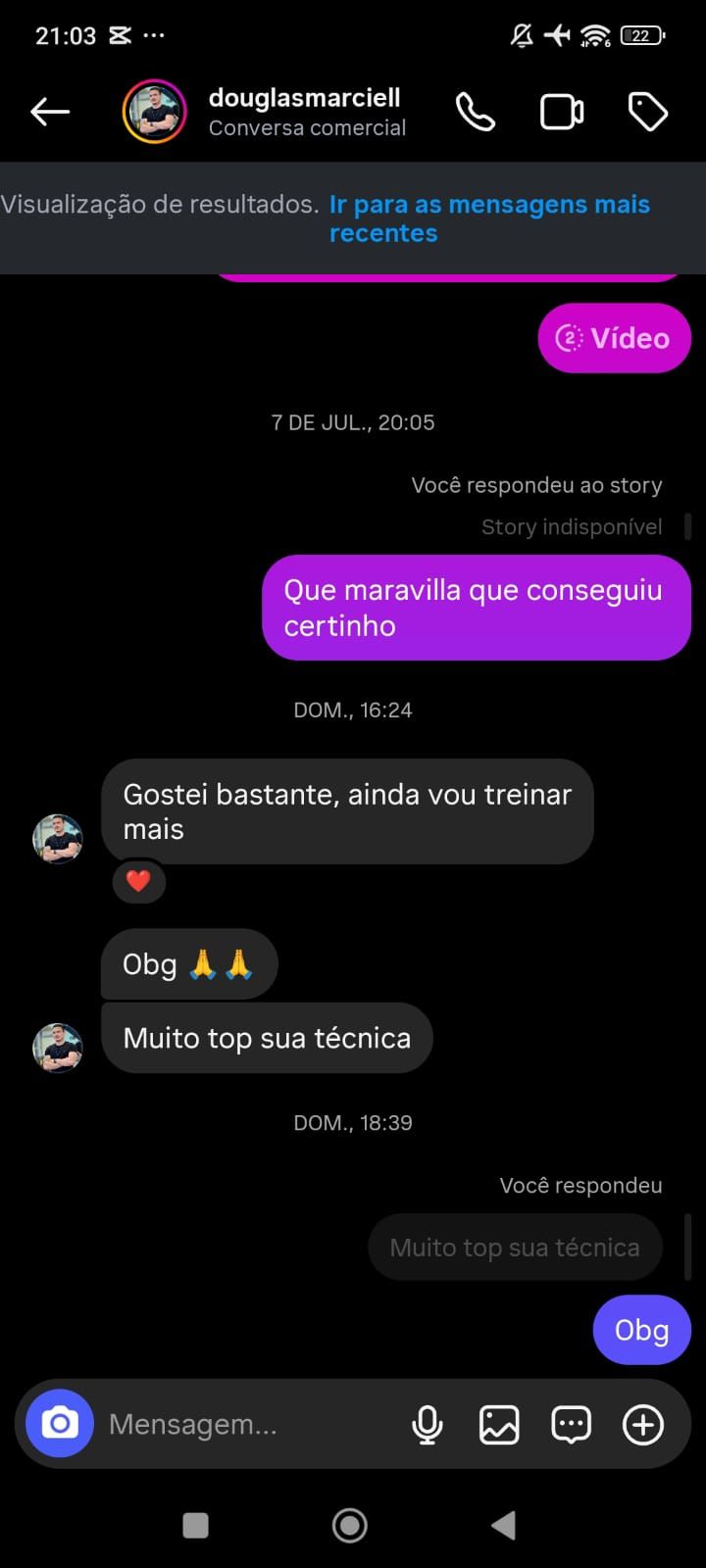The image size is (706, 1568).
Task: Open the label tag icon
Action: [647, 112]
